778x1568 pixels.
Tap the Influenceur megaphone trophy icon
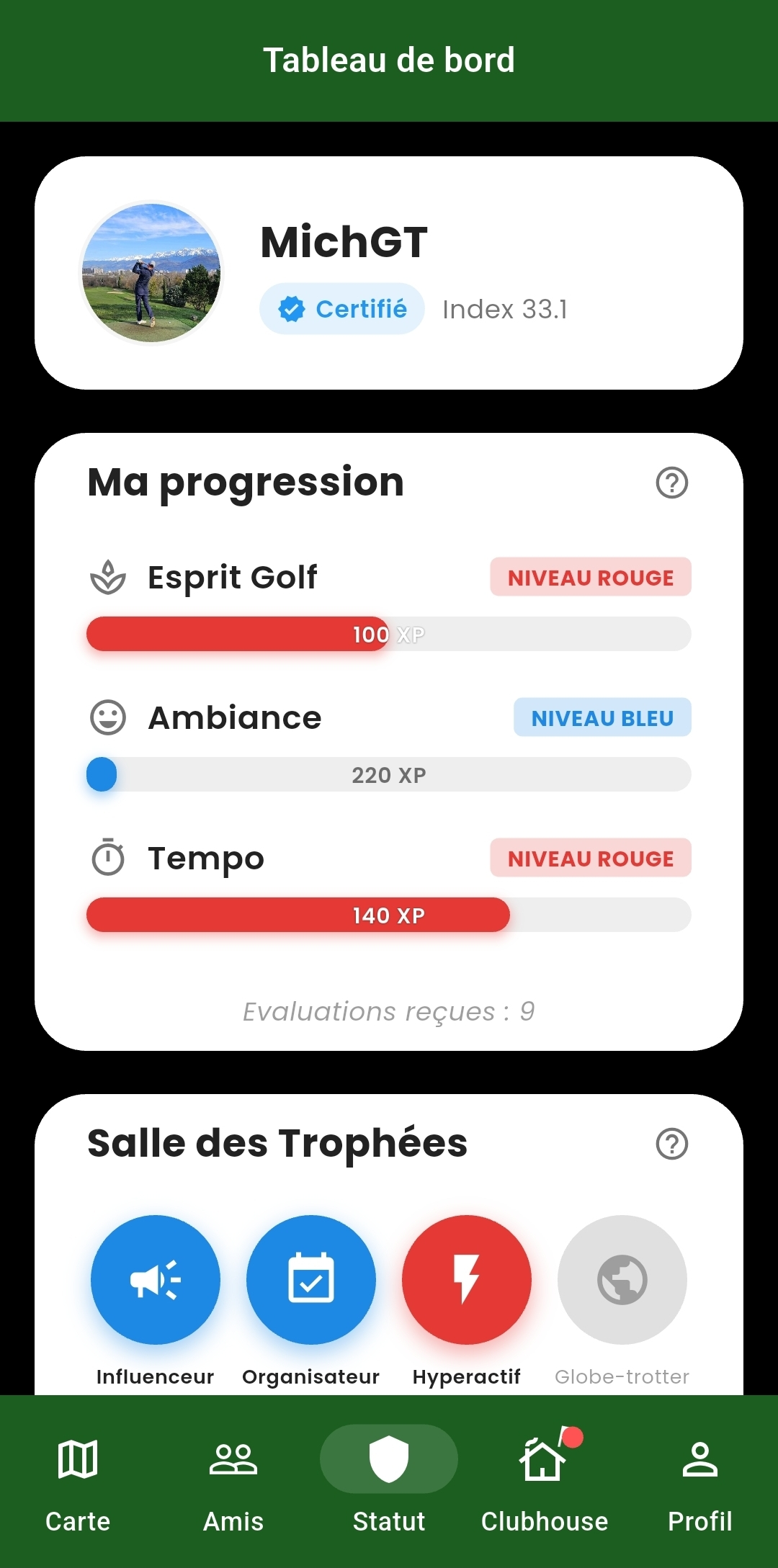pos(155,1280)
